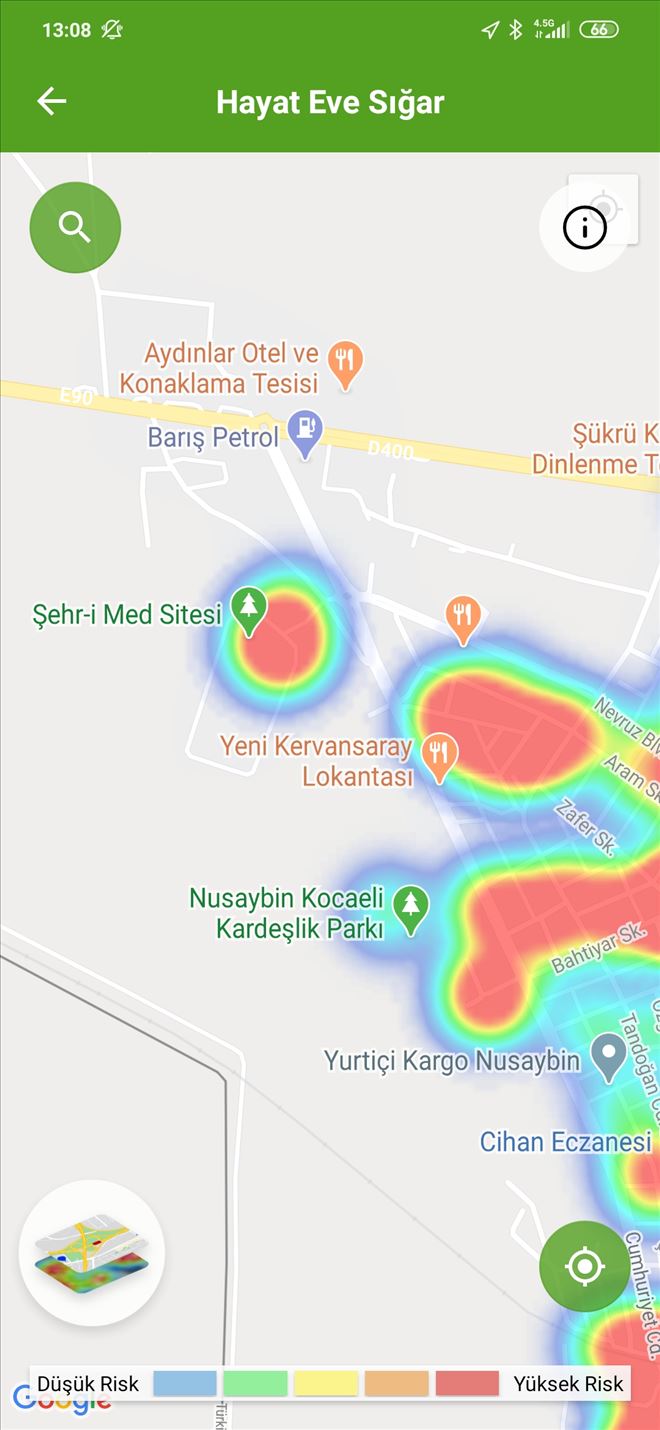Center the map on my location
Image resolution: width=660 pixels, height=1430 pixels.
(x=585, y=1266)
